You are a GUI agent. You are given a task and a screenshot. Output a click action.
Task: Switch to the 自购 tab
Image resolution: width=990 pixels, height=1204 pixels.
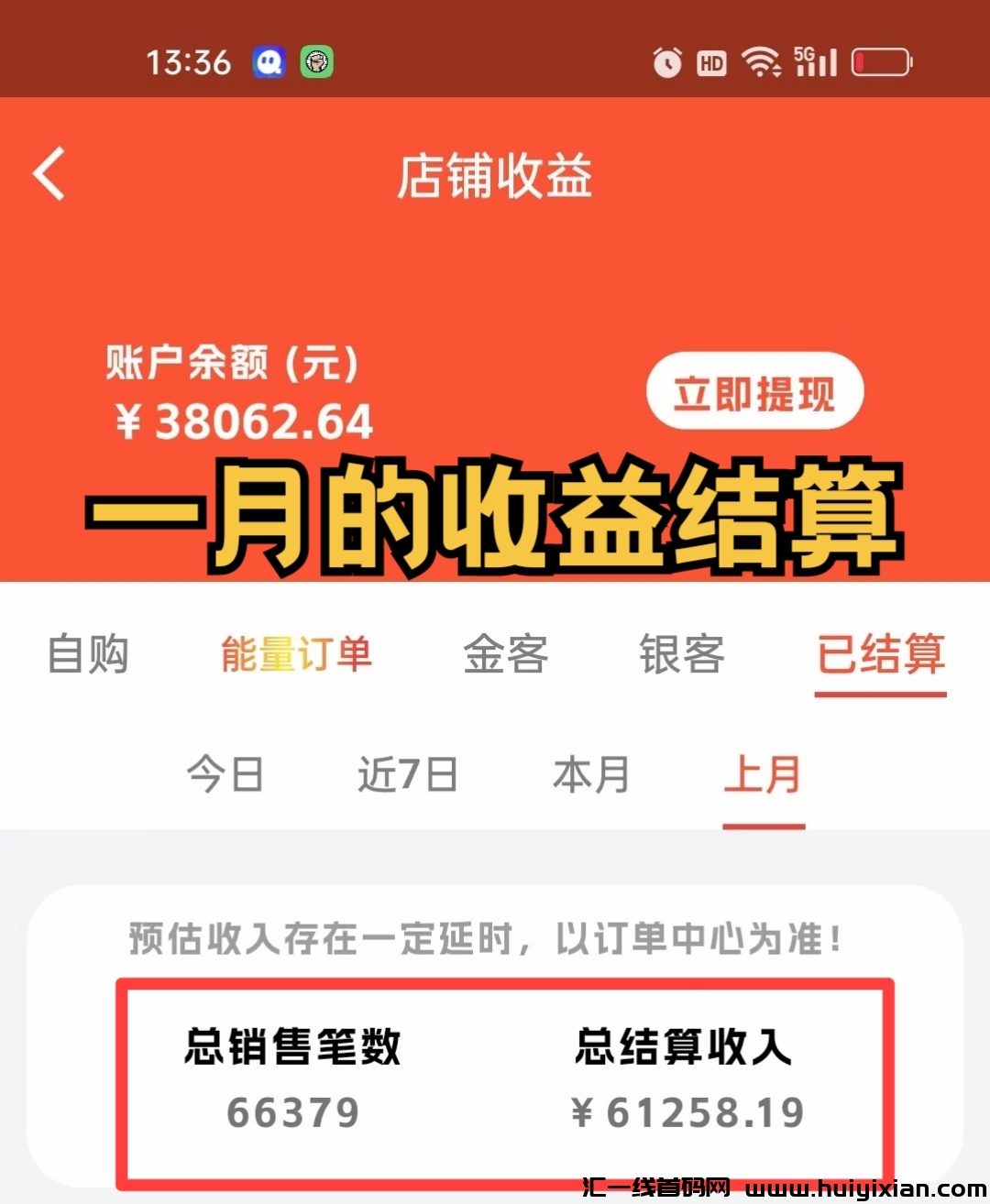(x=88, y=654)
